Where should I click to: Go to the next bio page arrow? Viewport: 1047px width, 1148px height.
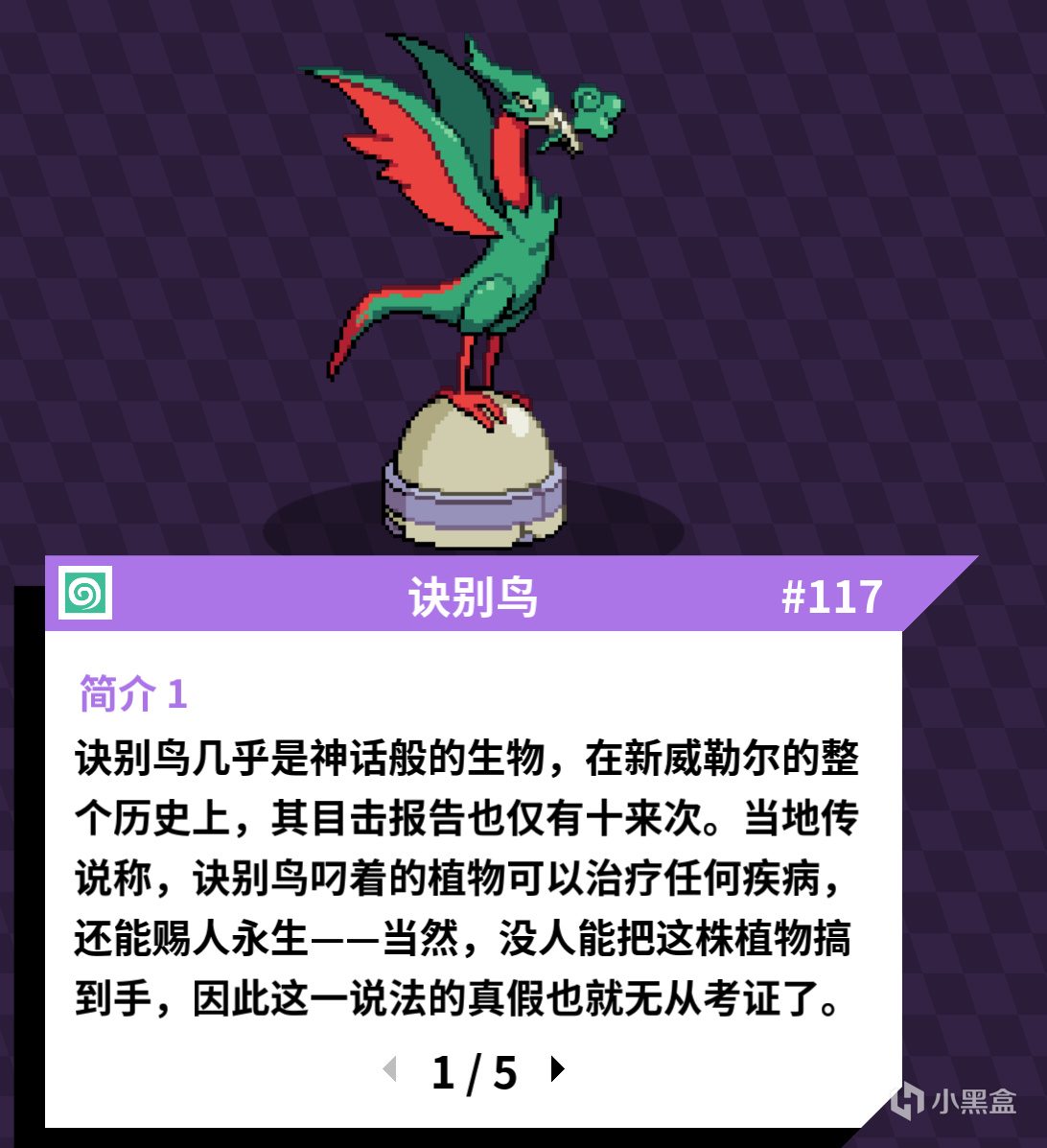point(557,1068)
